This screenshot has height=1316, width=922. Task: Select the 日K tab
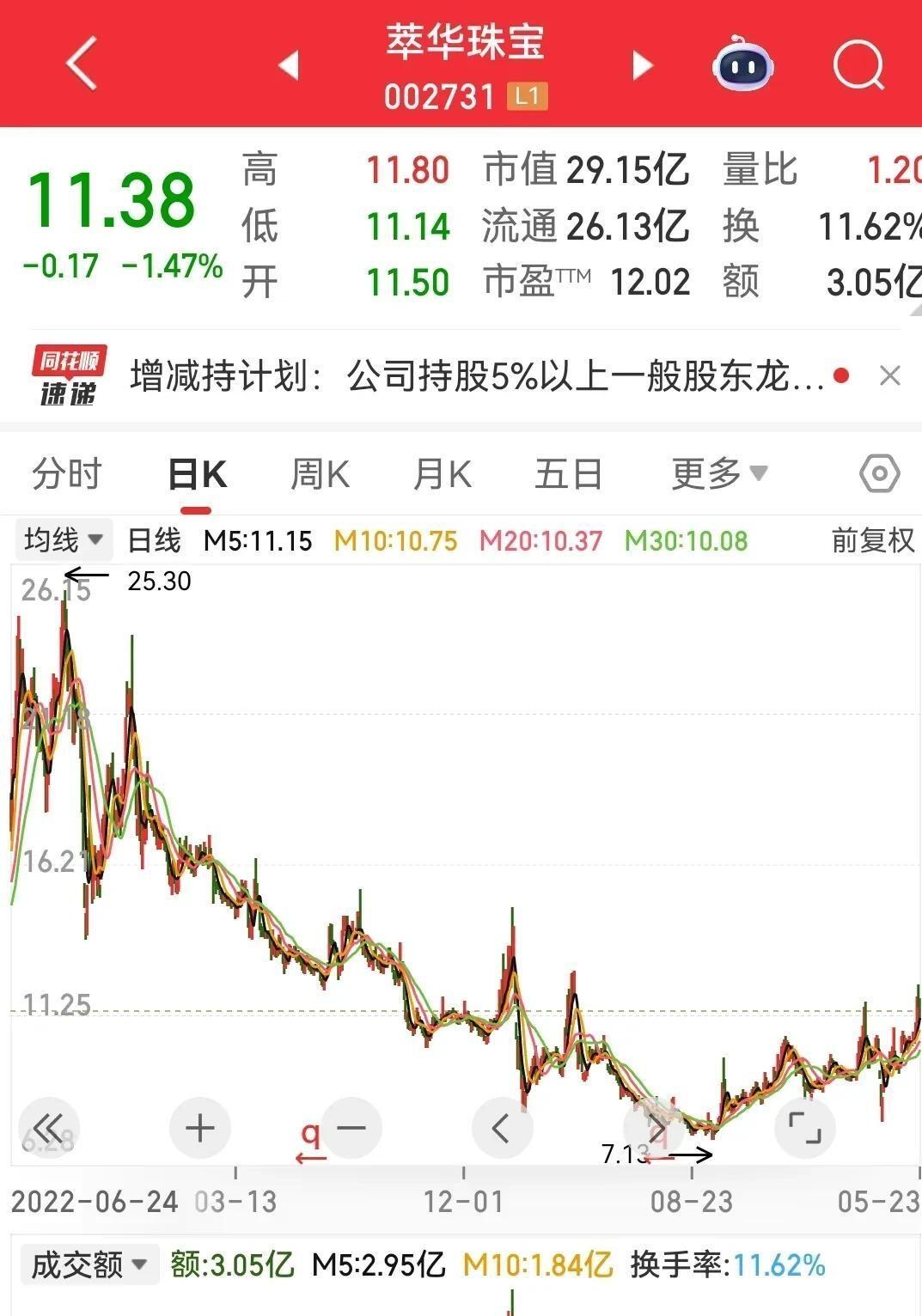[x=197, y=474]
